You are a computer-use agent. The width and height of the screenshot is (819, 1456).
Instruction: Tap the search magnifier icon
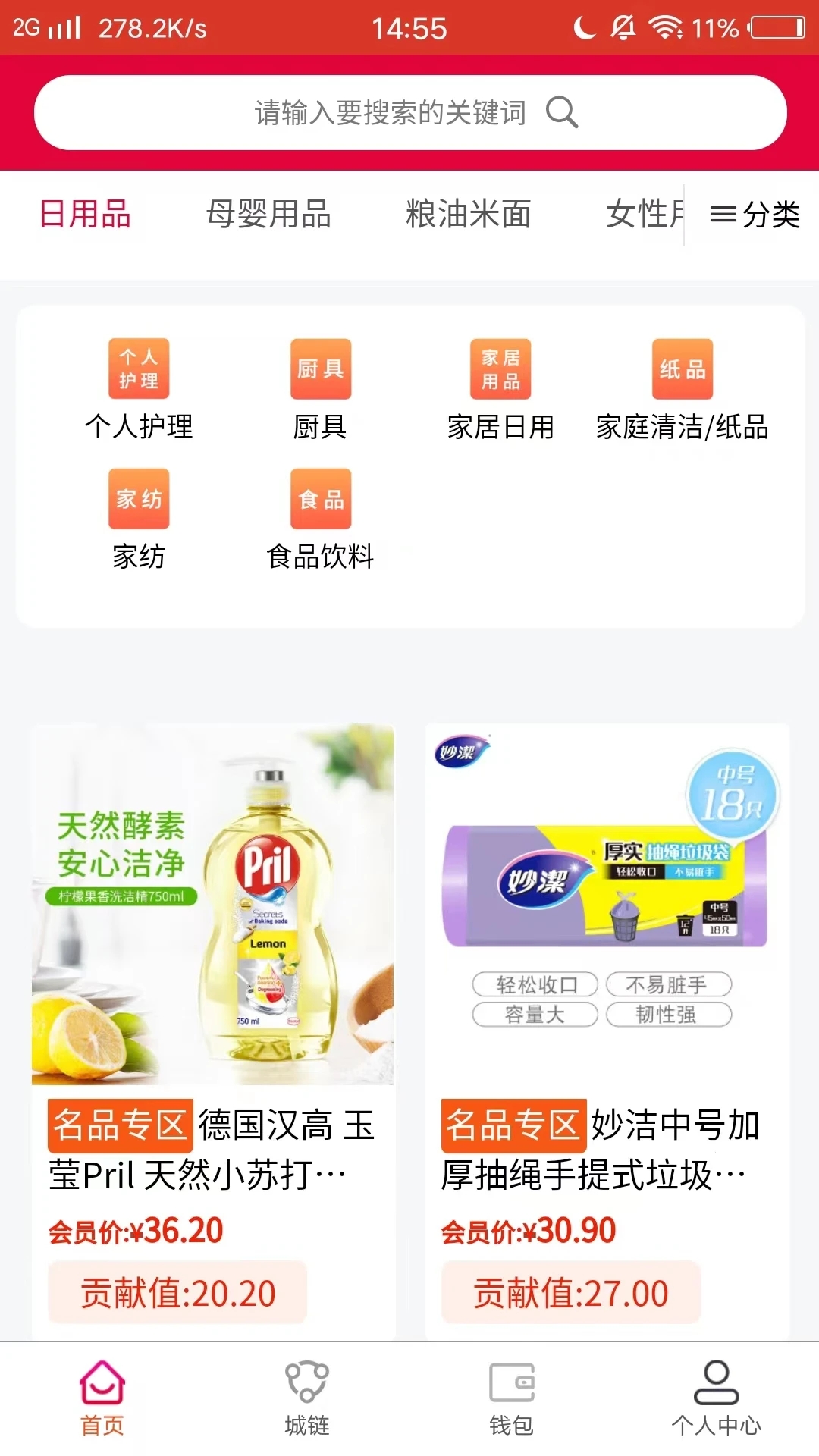(x=563, y=111)
